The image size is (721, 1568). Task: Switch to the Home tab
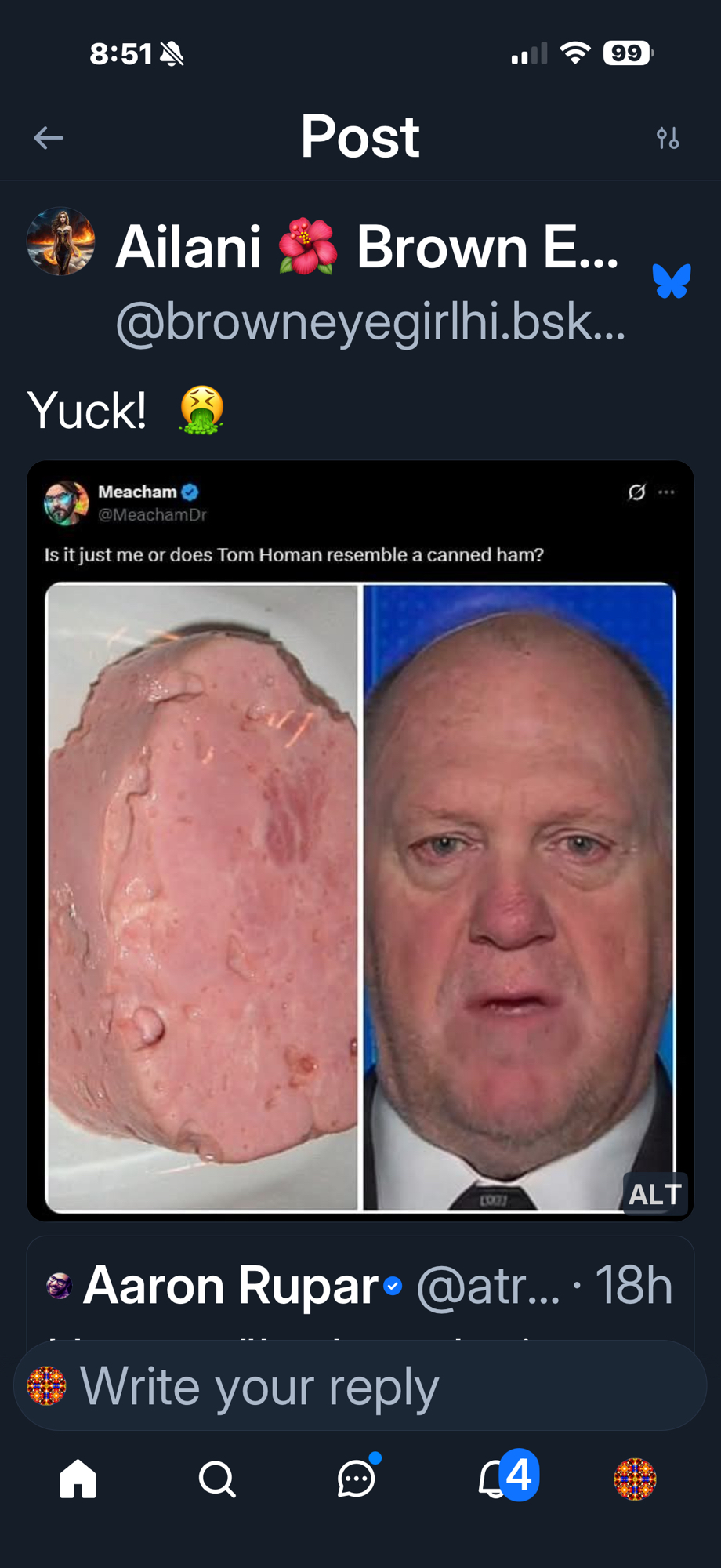[78, 1479]
